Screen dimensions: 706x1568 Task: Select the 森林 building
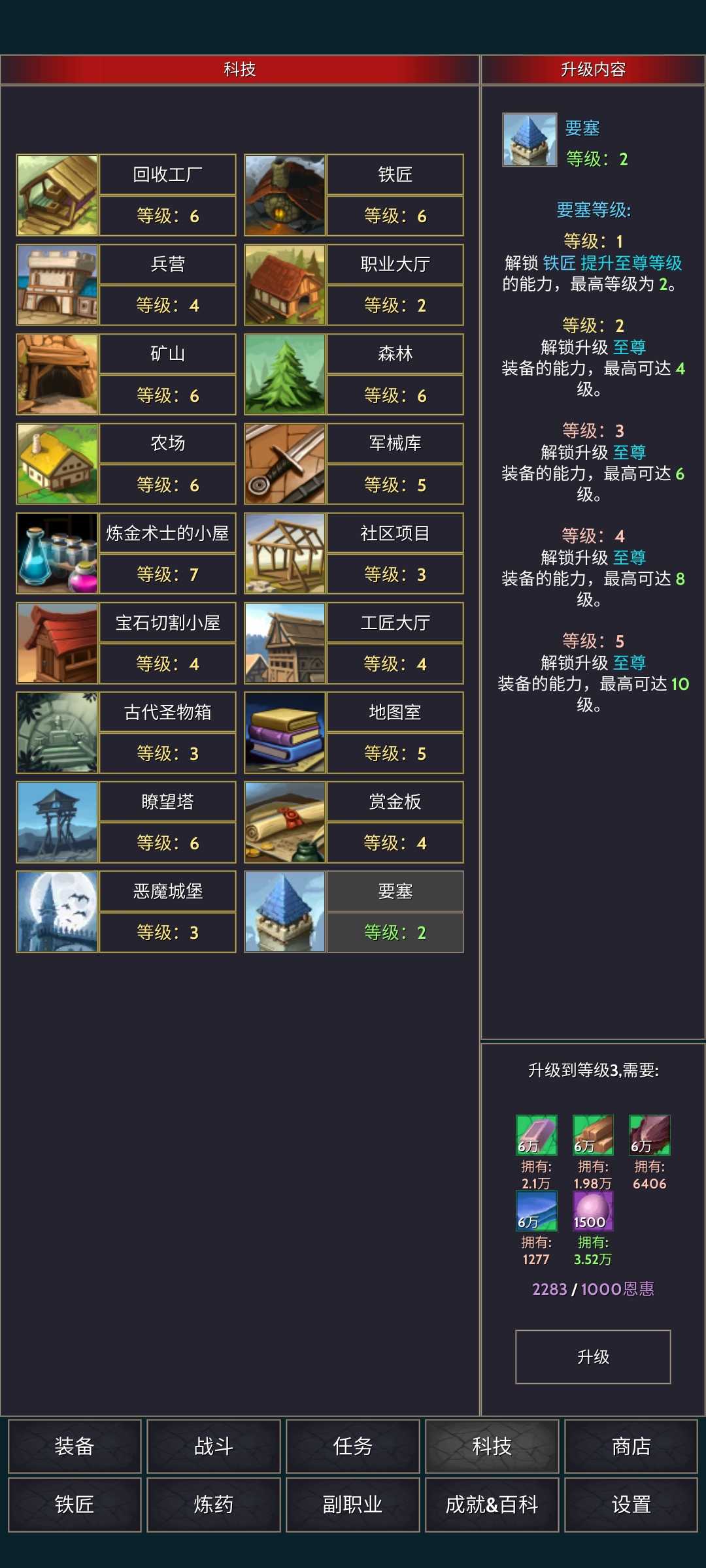click(x=354, y=374)
